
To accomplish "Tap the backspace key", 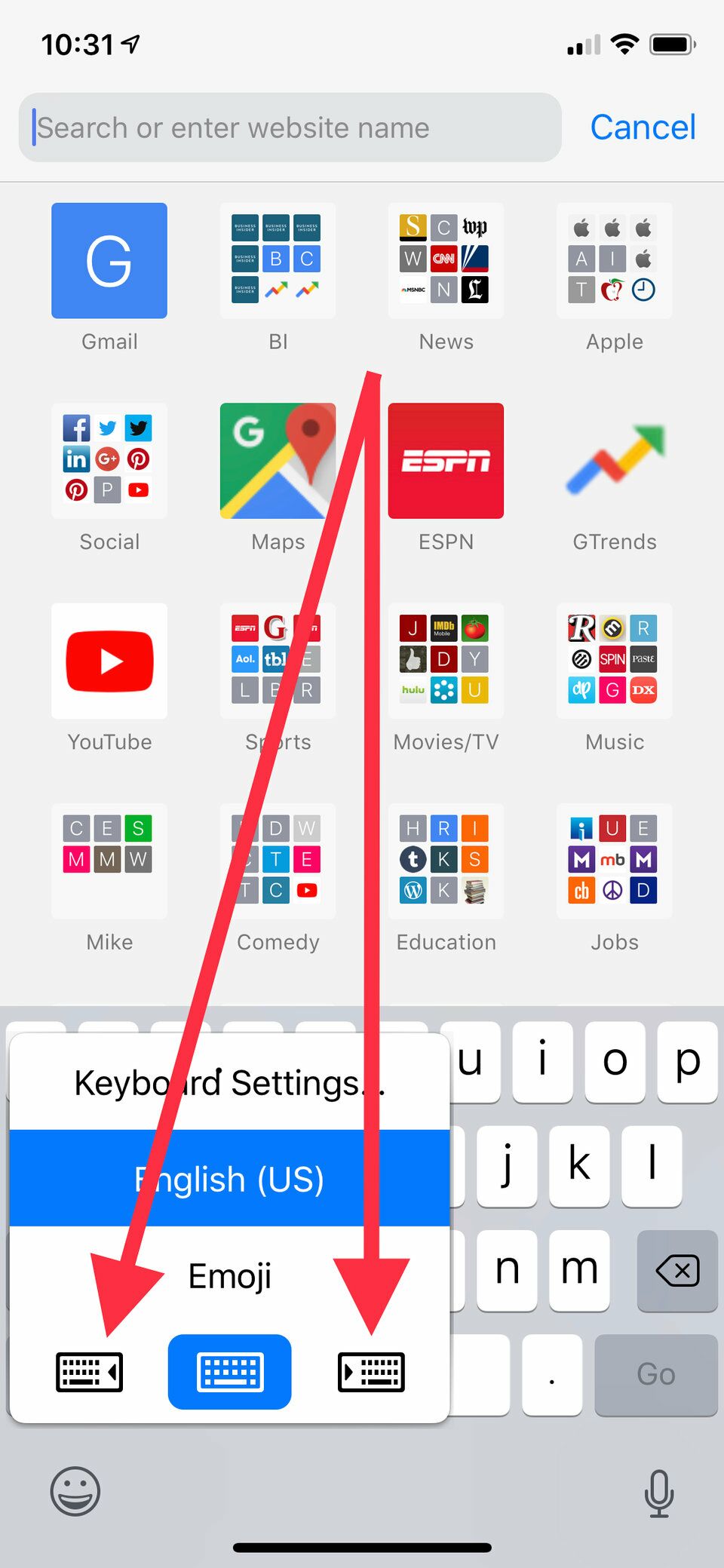I will 677,1271.
